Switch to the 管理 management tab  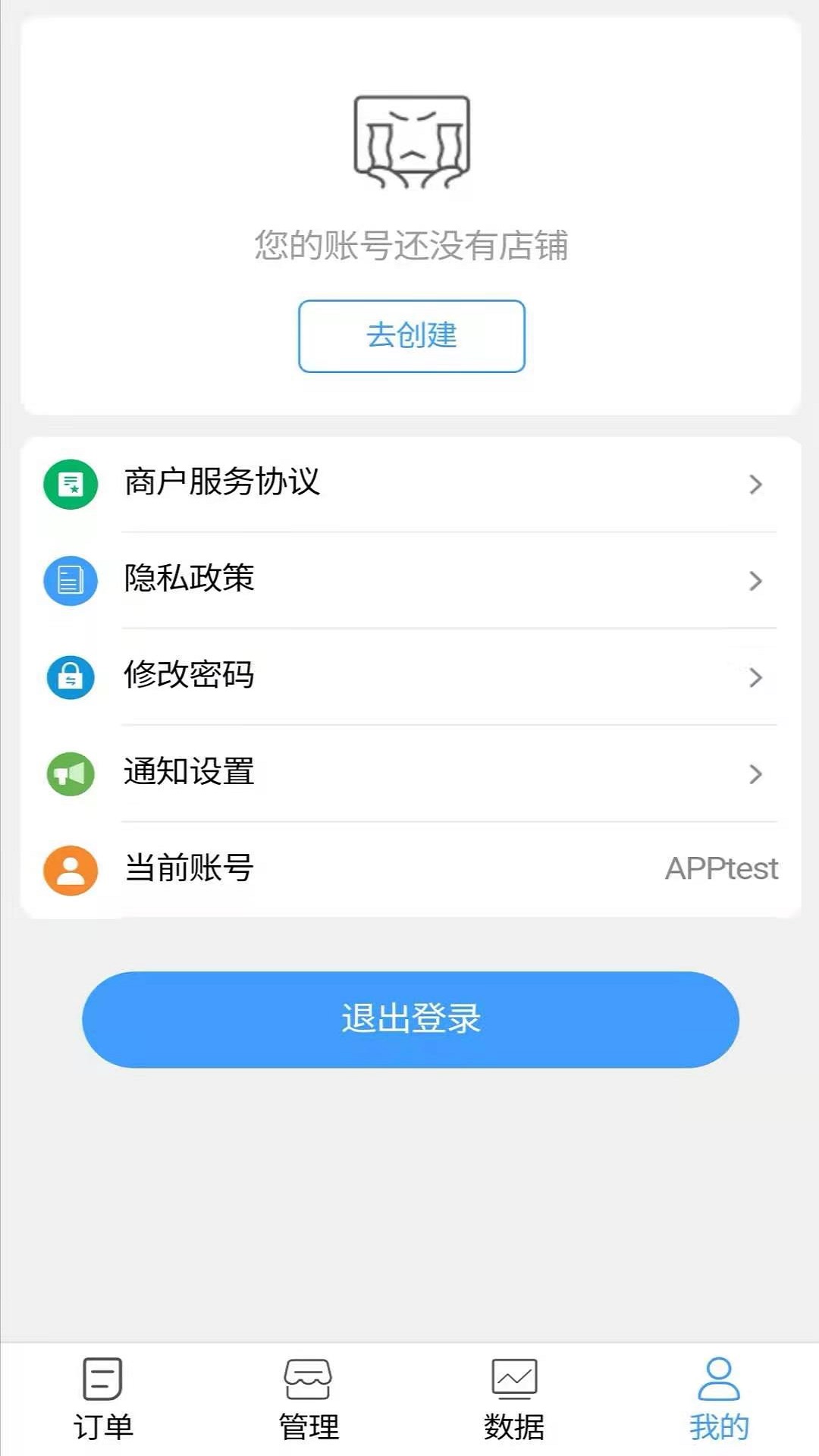point(308,1399)
